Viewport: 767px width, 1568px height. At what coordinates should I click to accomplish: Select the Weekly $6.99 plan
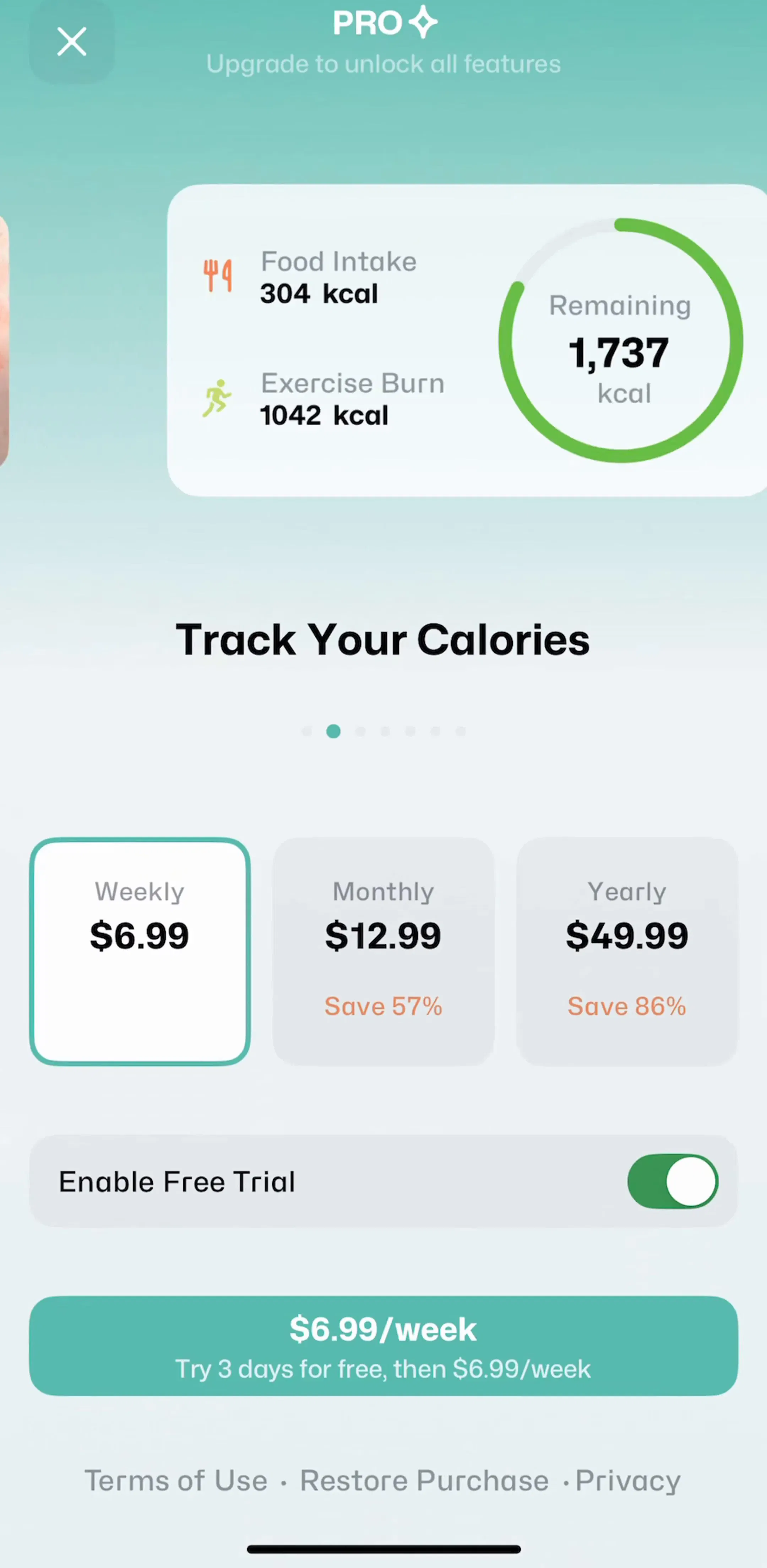point(140,952)
